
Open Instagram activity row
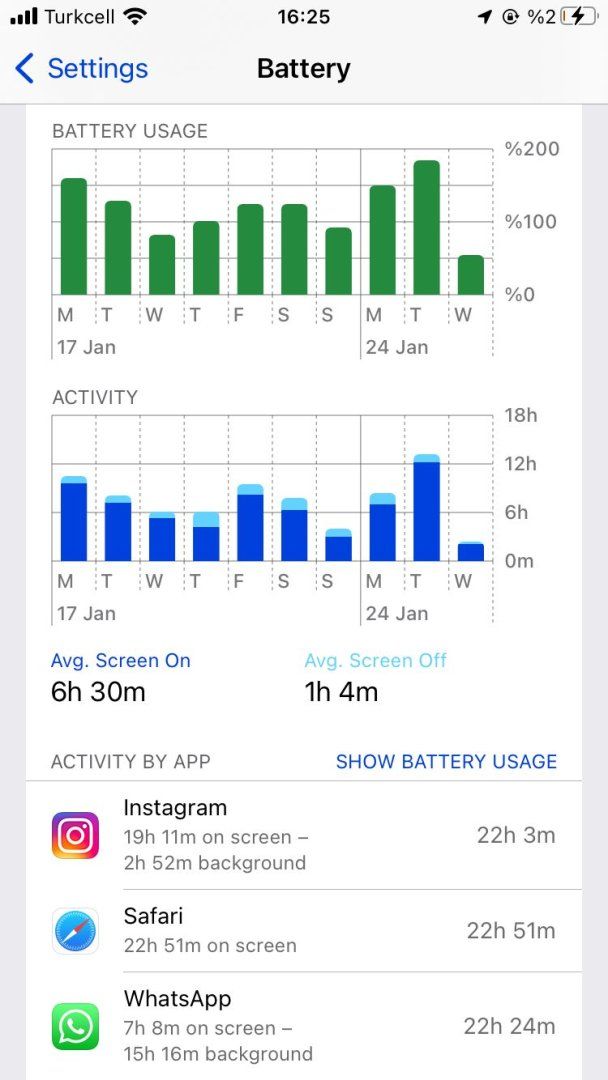pyautogui.click(x=304, y=835)
